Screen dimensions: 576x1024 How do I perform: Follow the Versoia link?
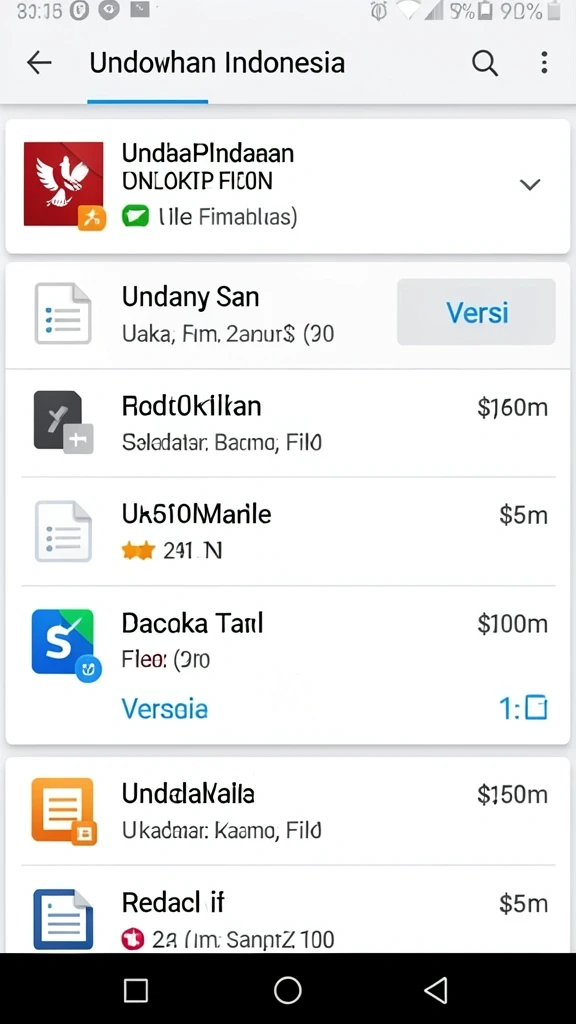click(x=165, y=709)
